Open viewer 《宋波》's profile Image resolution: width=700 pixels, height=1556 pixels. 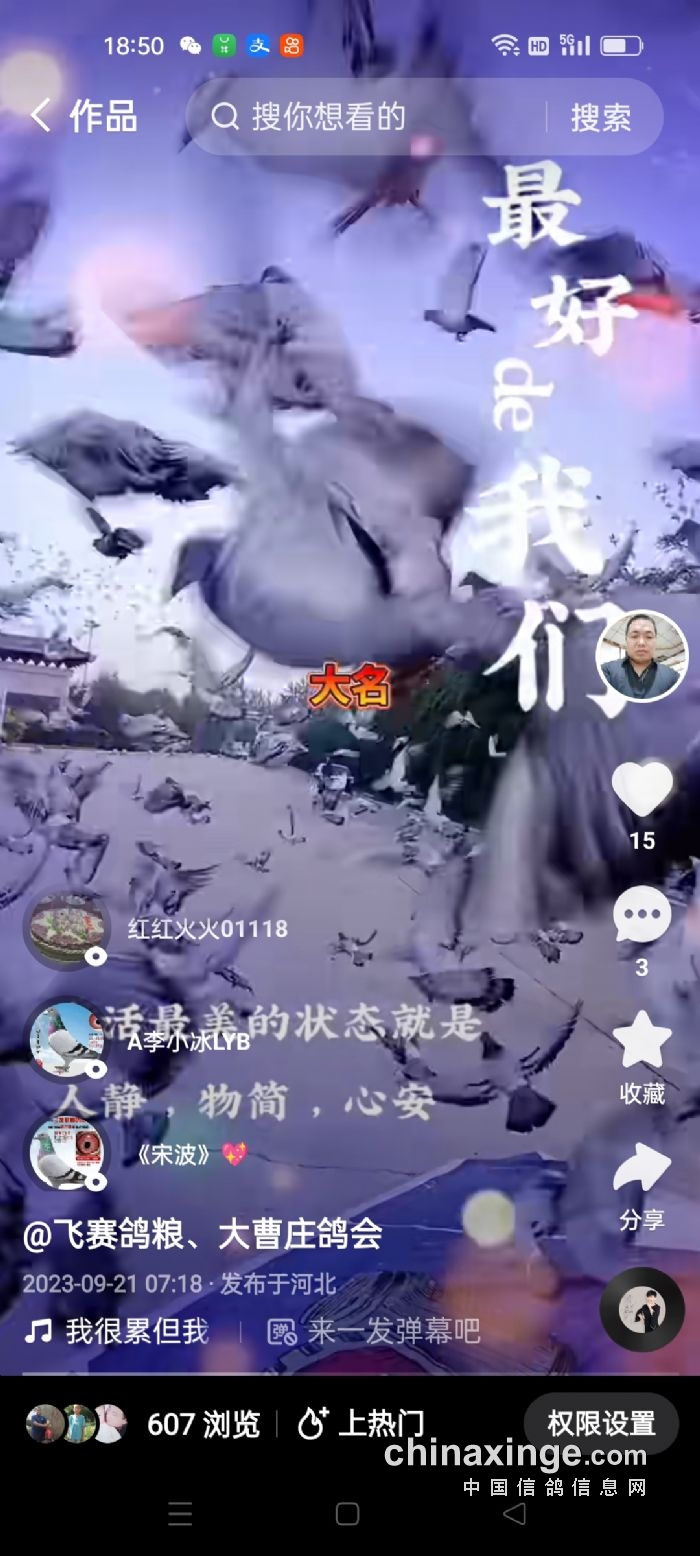pos(68,1154)
